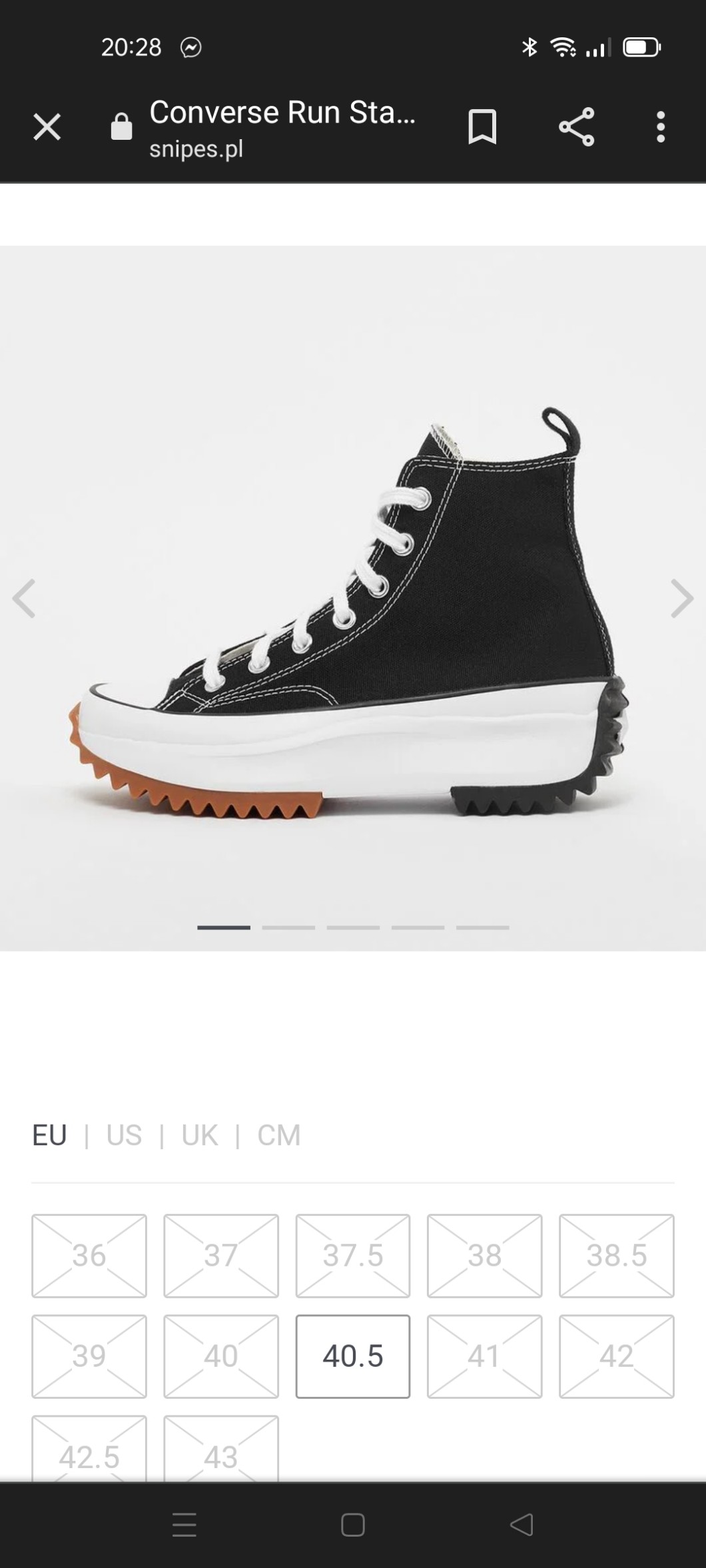Viewport: 706px width, 1568px height.
Task: Select EU size units
Action: tap(49, 1135)
